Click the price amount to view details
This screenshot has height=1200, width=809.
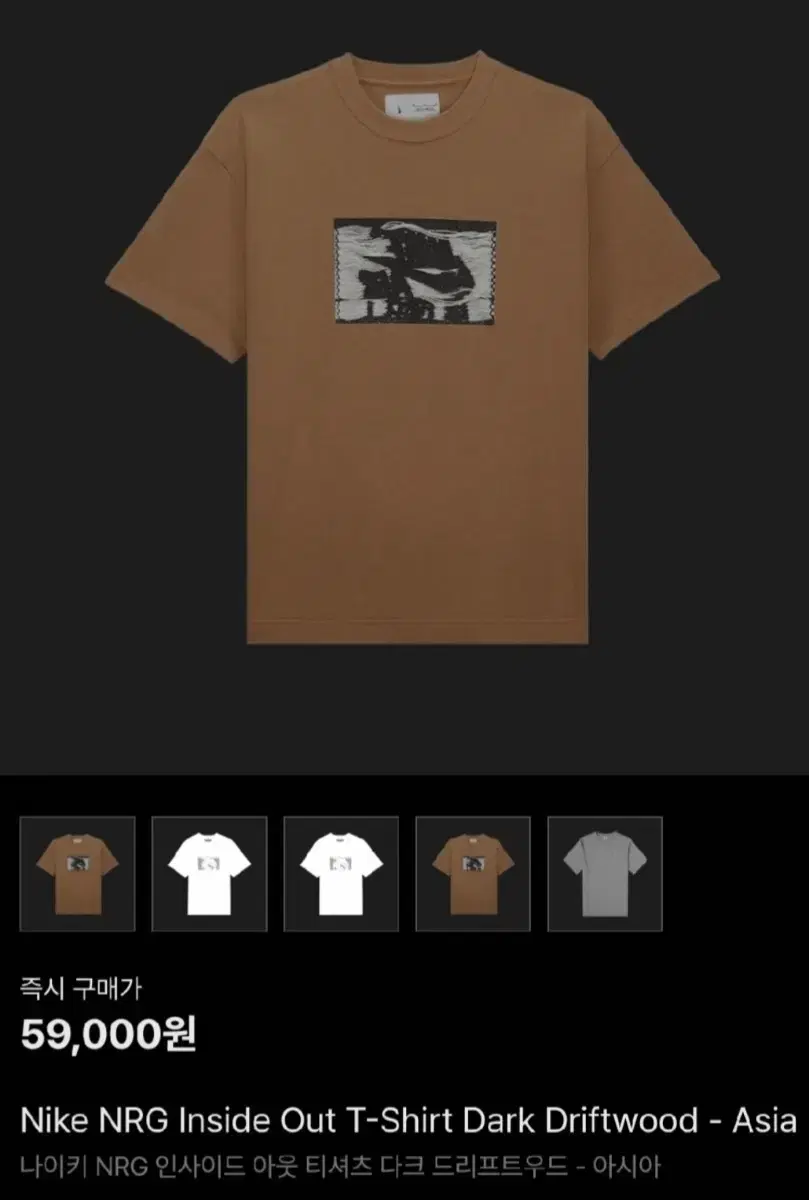103,1032
